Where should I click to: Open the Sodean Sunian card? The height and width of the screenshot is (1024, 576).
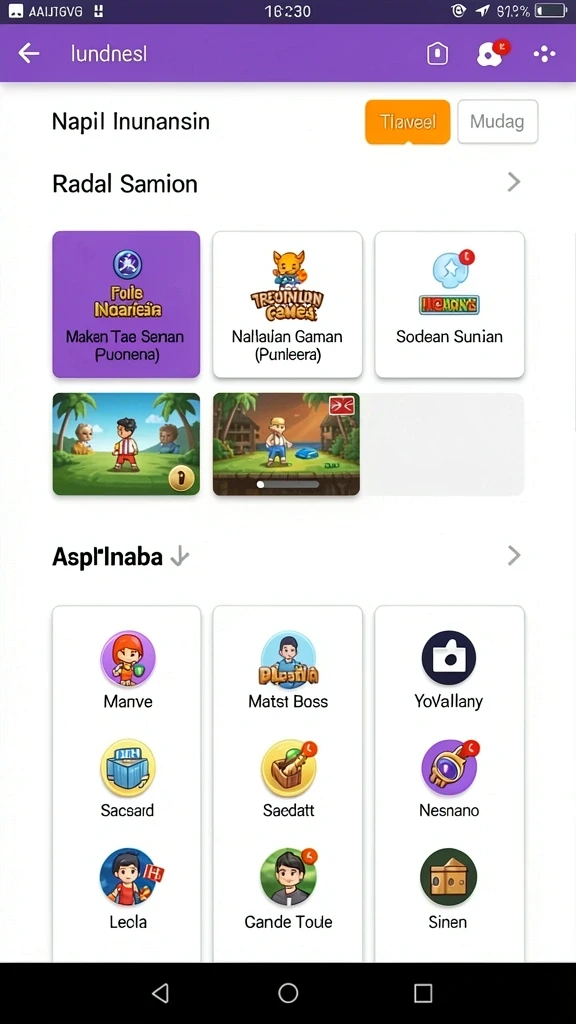click(x=449, y=304)
